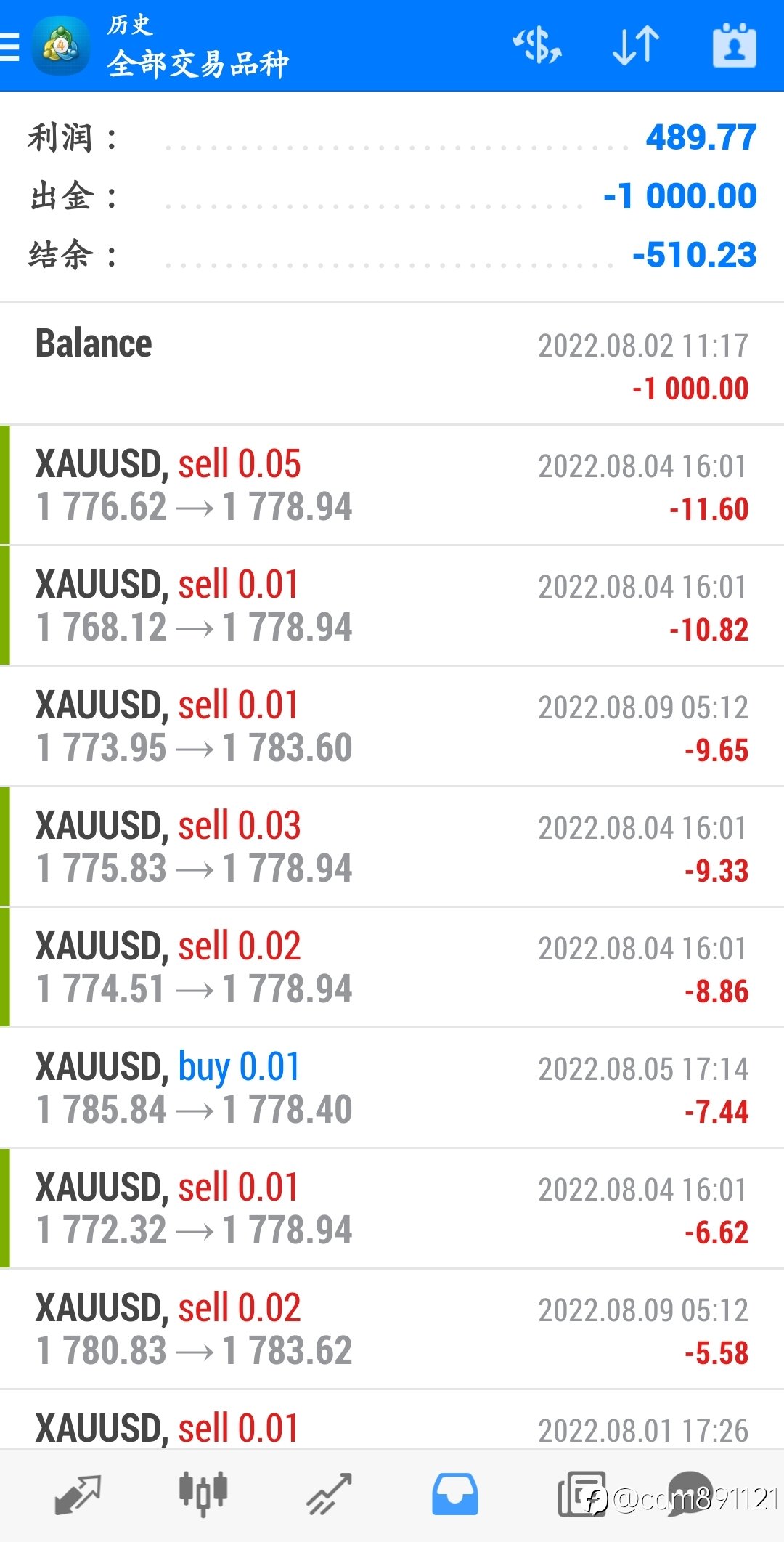
Task: Switch to the Trade tab
Action: (x=329, y=1495)
